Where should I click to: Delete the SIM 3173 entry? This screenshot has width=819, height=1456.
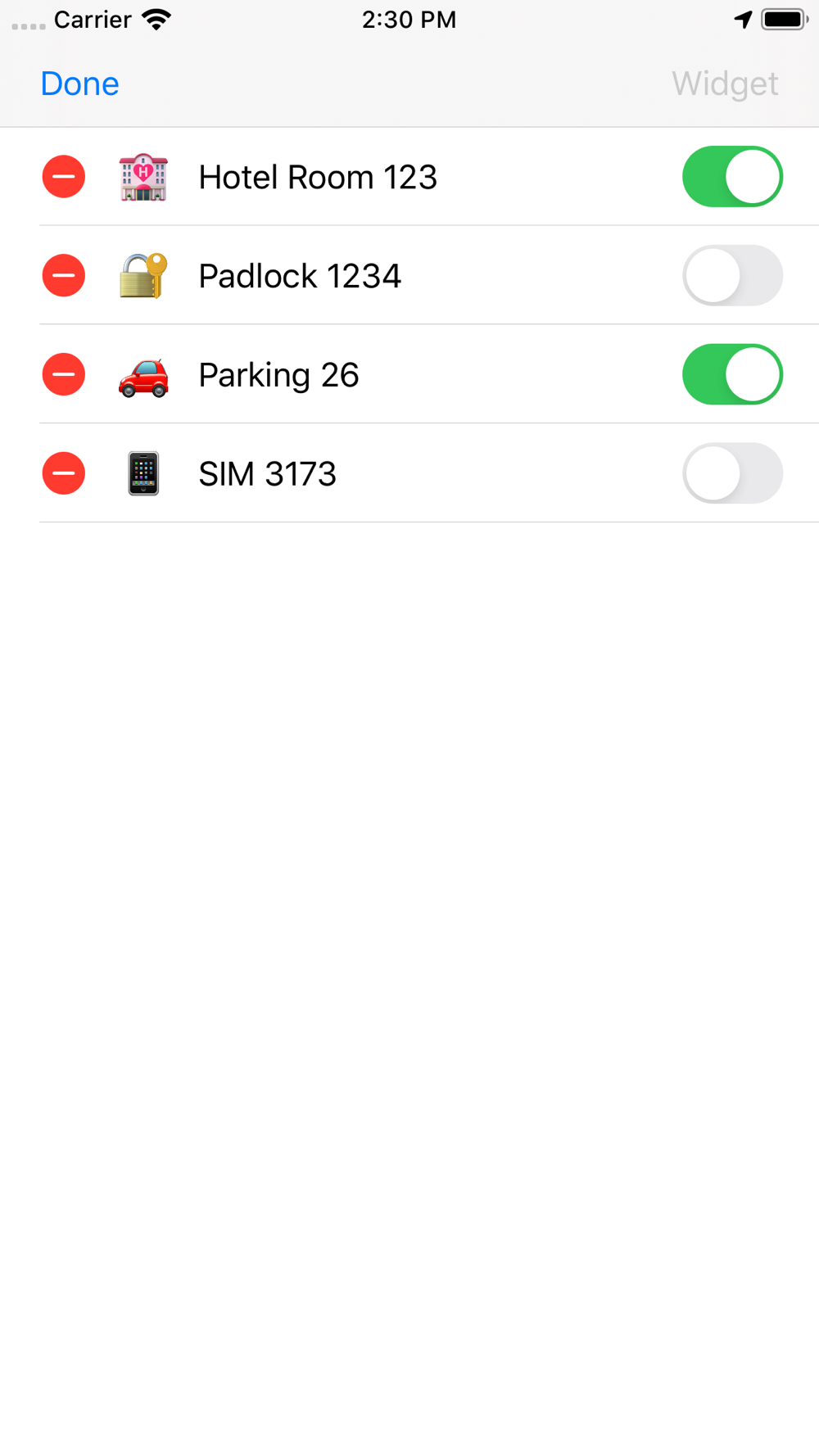[64, 474]
